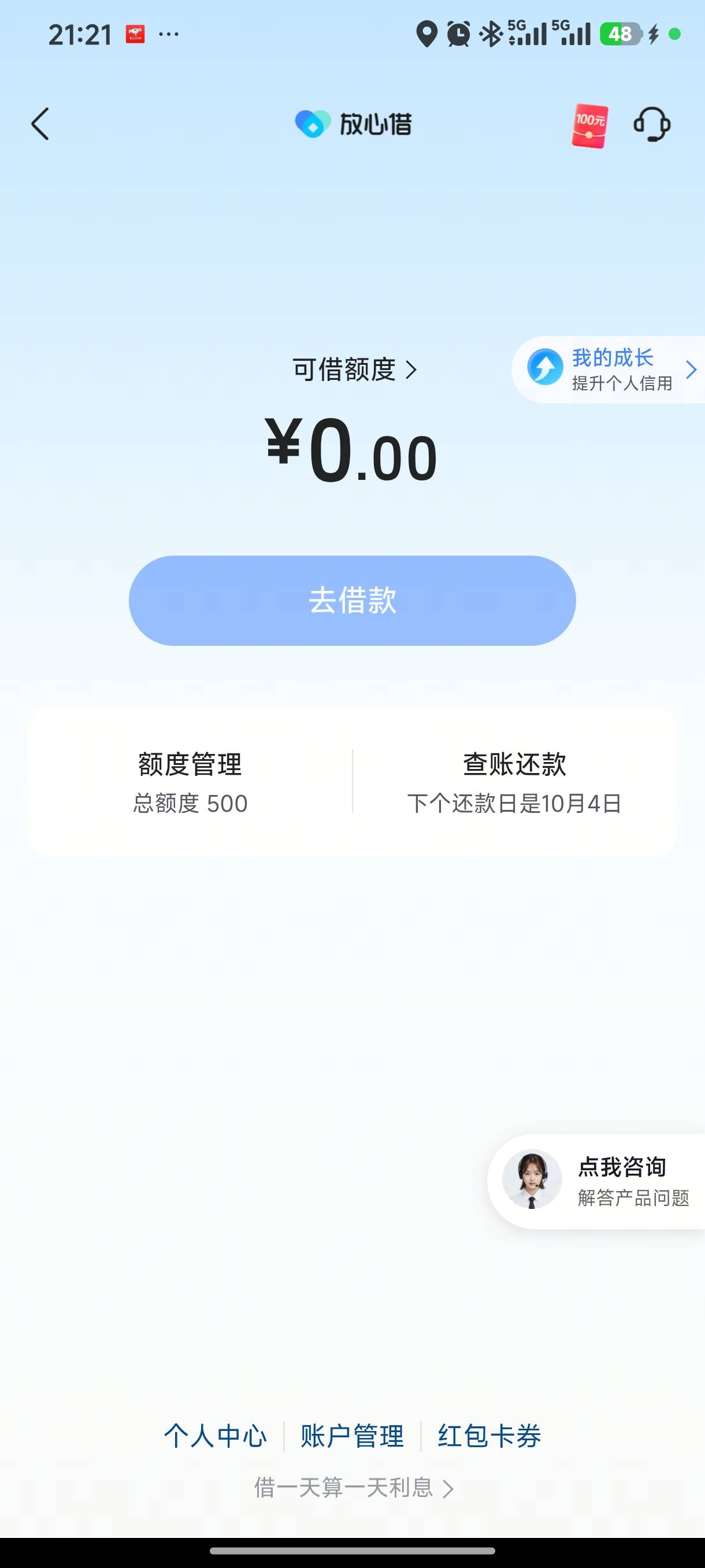Open customer service headset icon
The width and height of the screenshot is (705, 1568).
pos(652,125)
